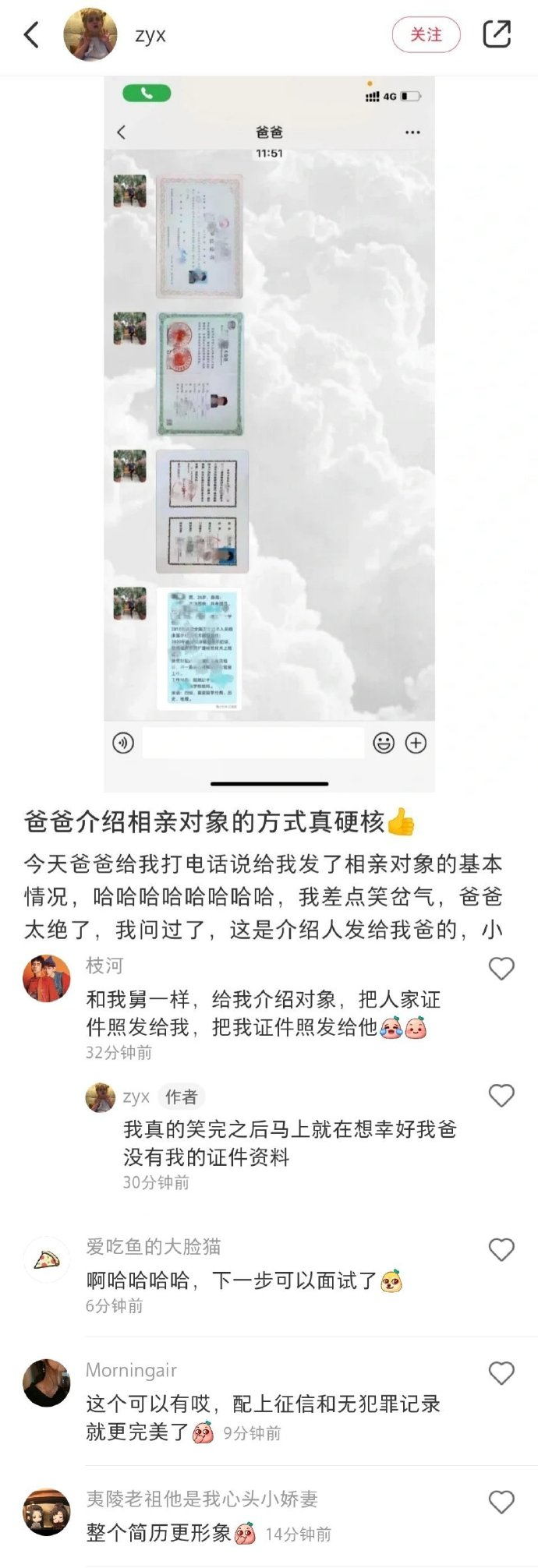Screen dimensions: 538x1568
Task: Like the author's reply to 枝河
Action: 501,1096
